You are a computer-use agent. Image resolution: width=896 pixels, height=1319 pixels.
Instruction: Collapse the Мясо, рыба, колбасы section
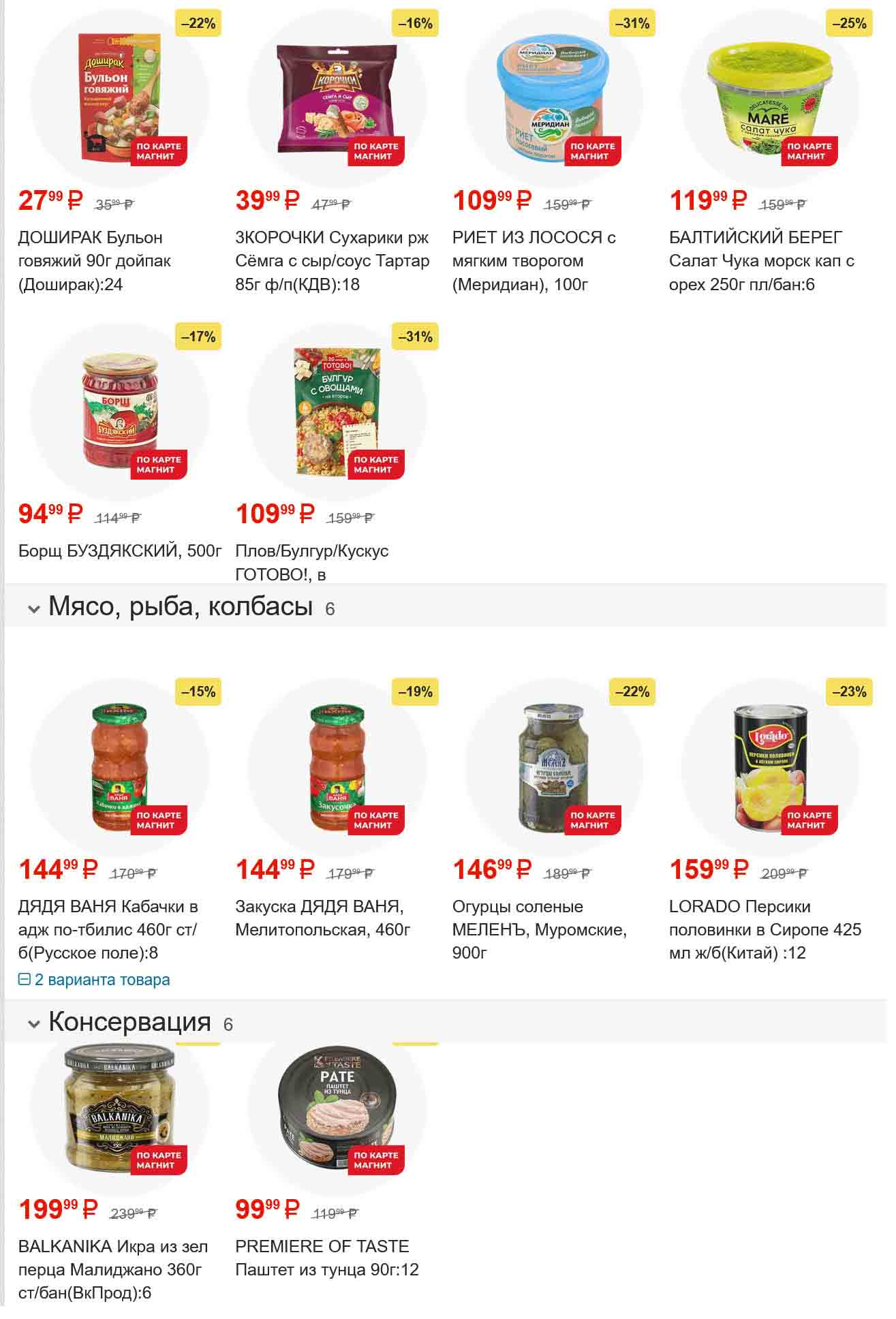[34, 608]
